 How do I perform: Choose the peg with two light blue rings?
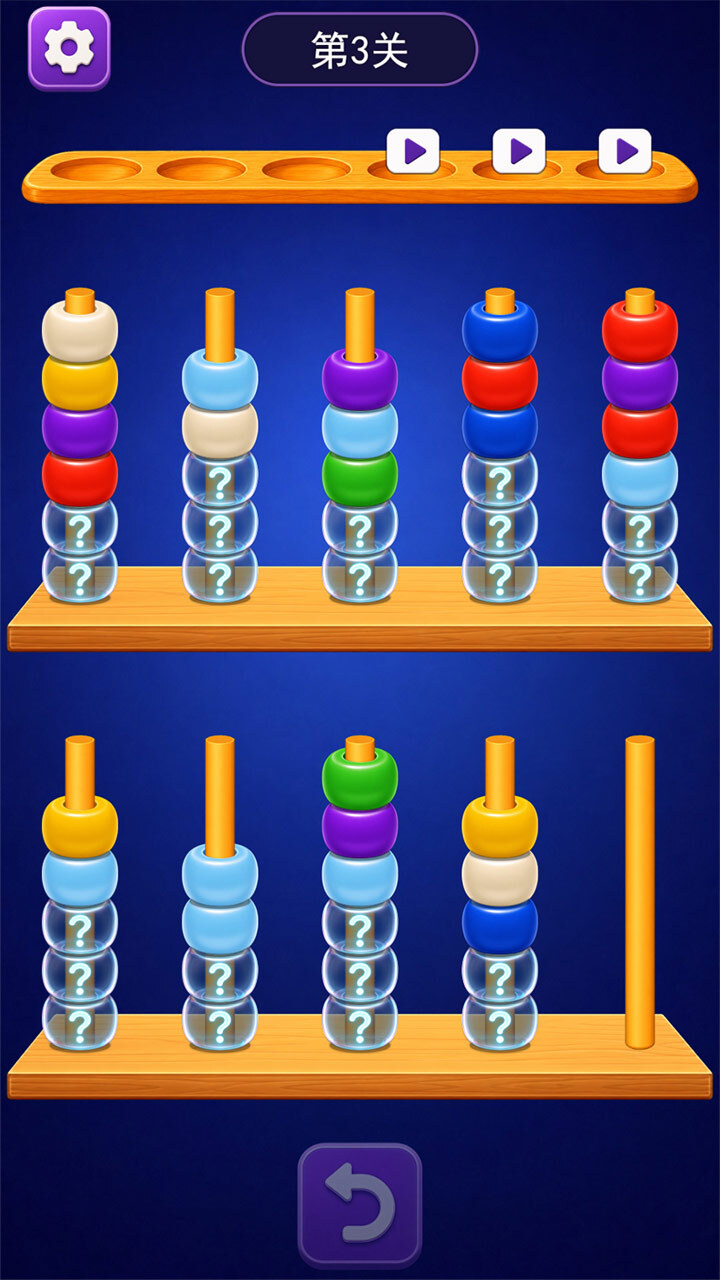(220, 893)
